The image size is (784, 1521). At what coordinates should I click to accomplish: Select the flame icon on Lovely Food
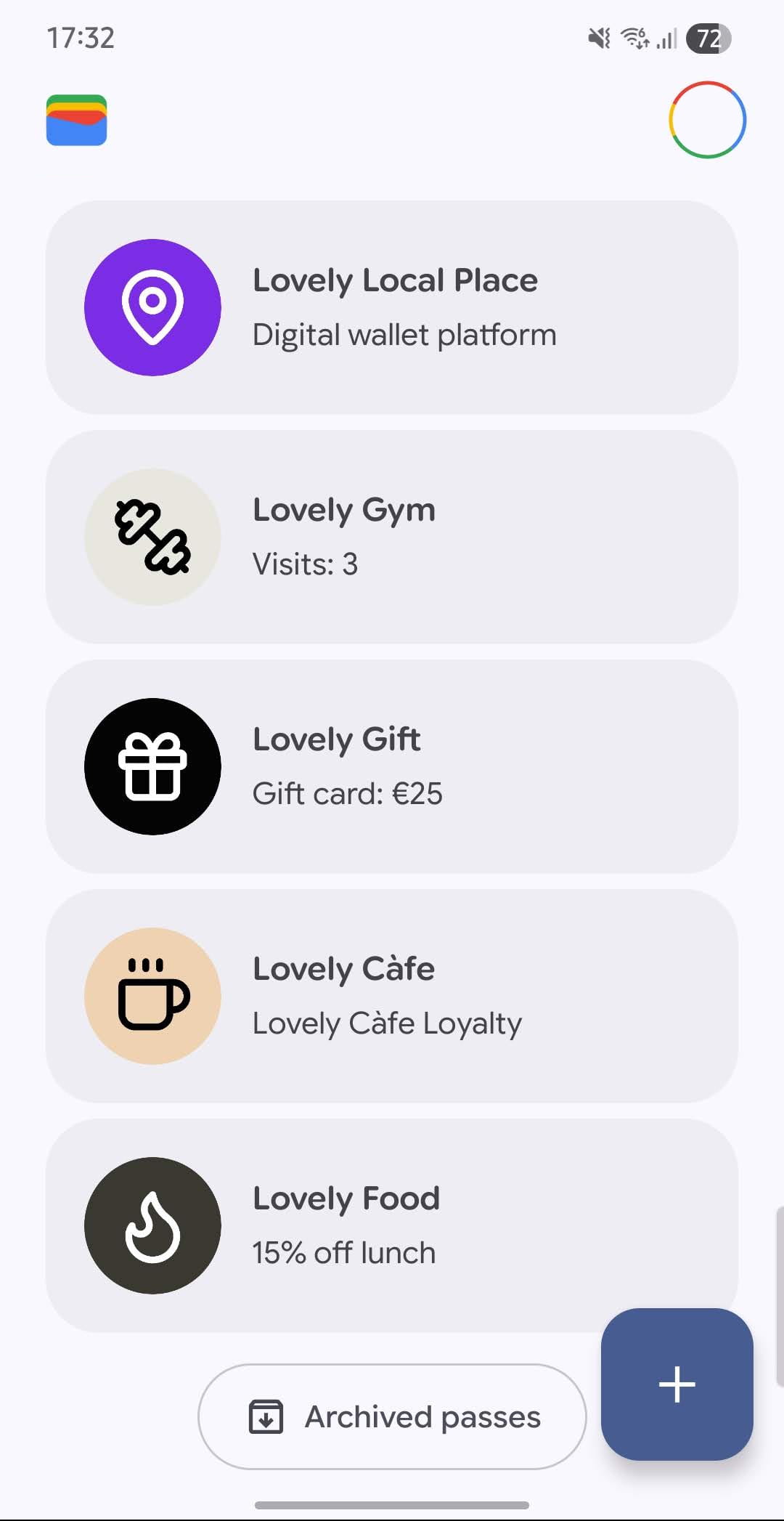pyautogui.click(x=152, y=1225)
